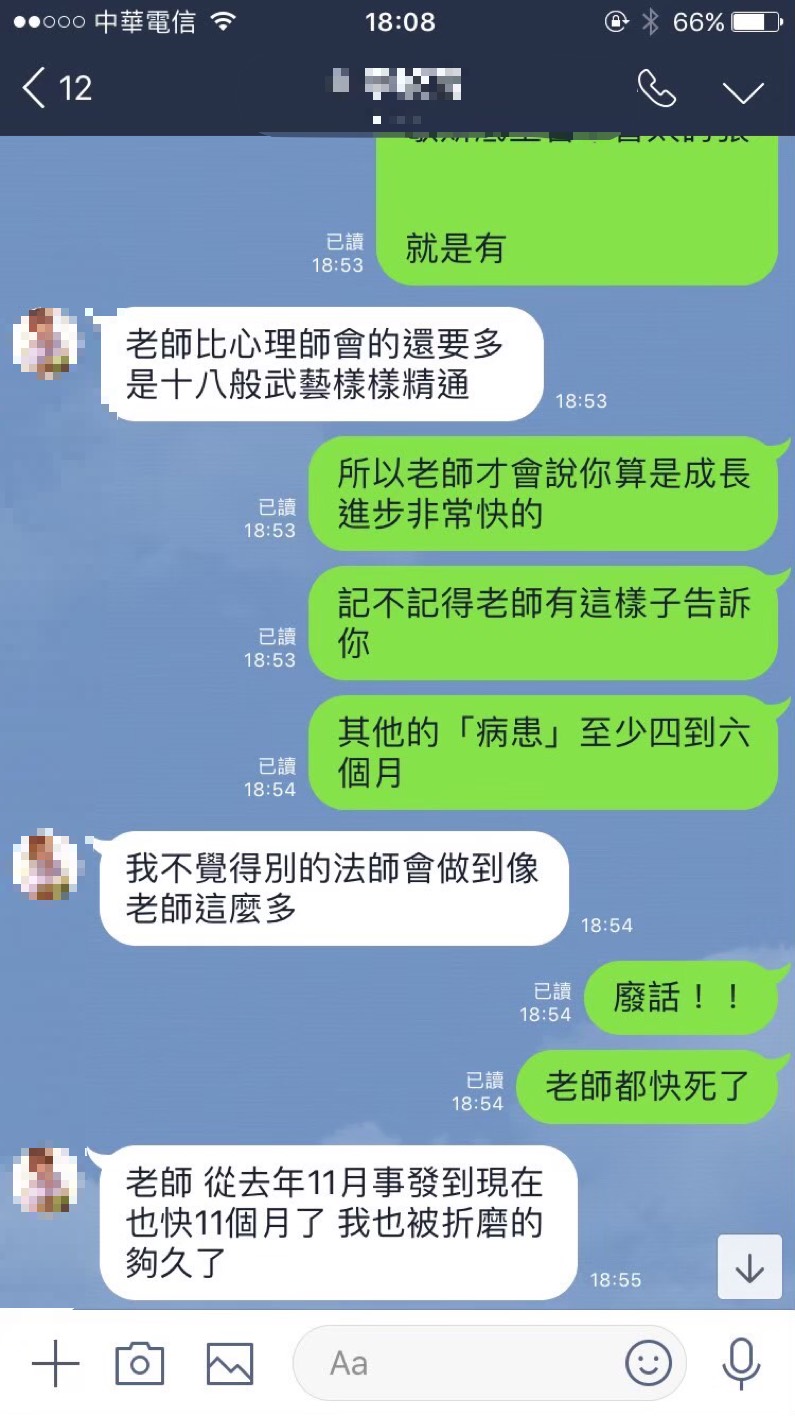Open sender avatar beside 我不覺得別的法師 message
This screenshot has height=1416, width=795.
[46, 866]
